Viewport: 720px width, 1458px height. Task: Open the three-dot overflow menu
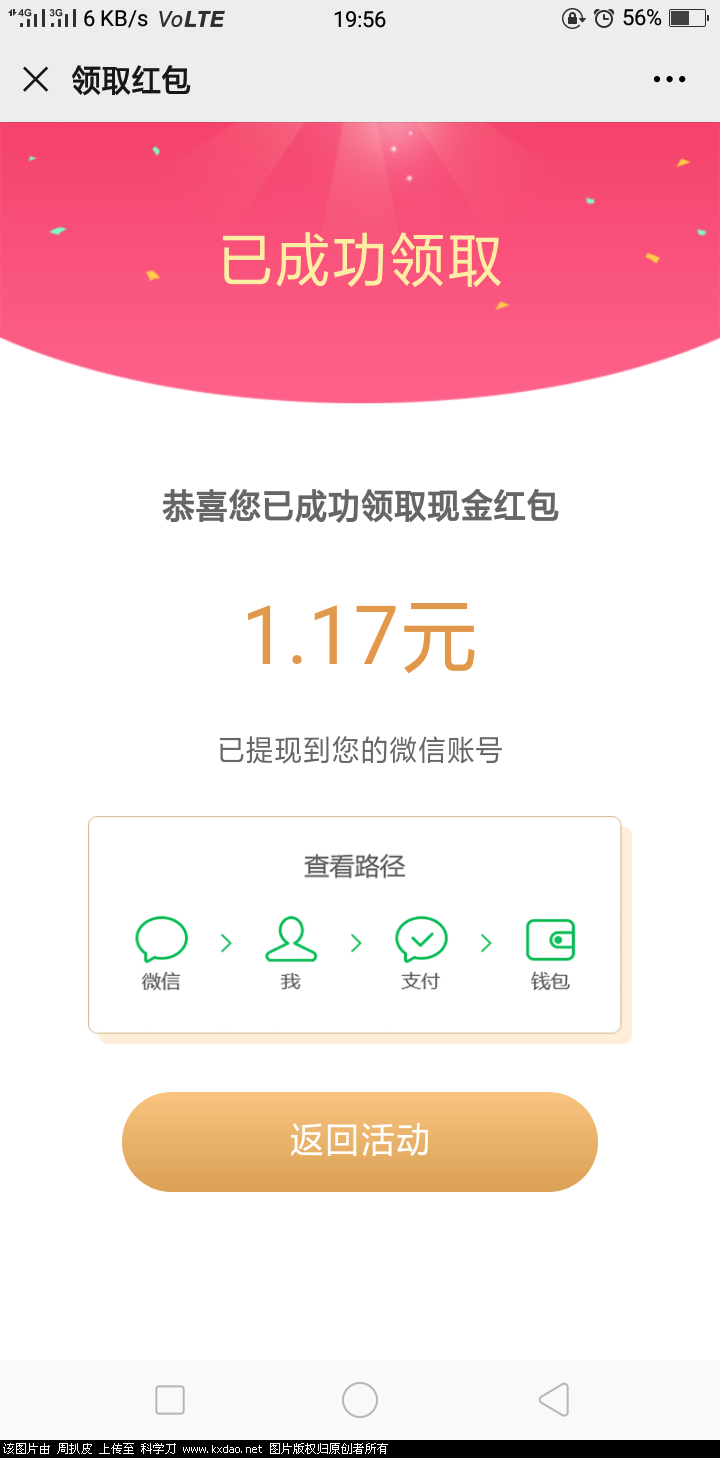point(669,80)
